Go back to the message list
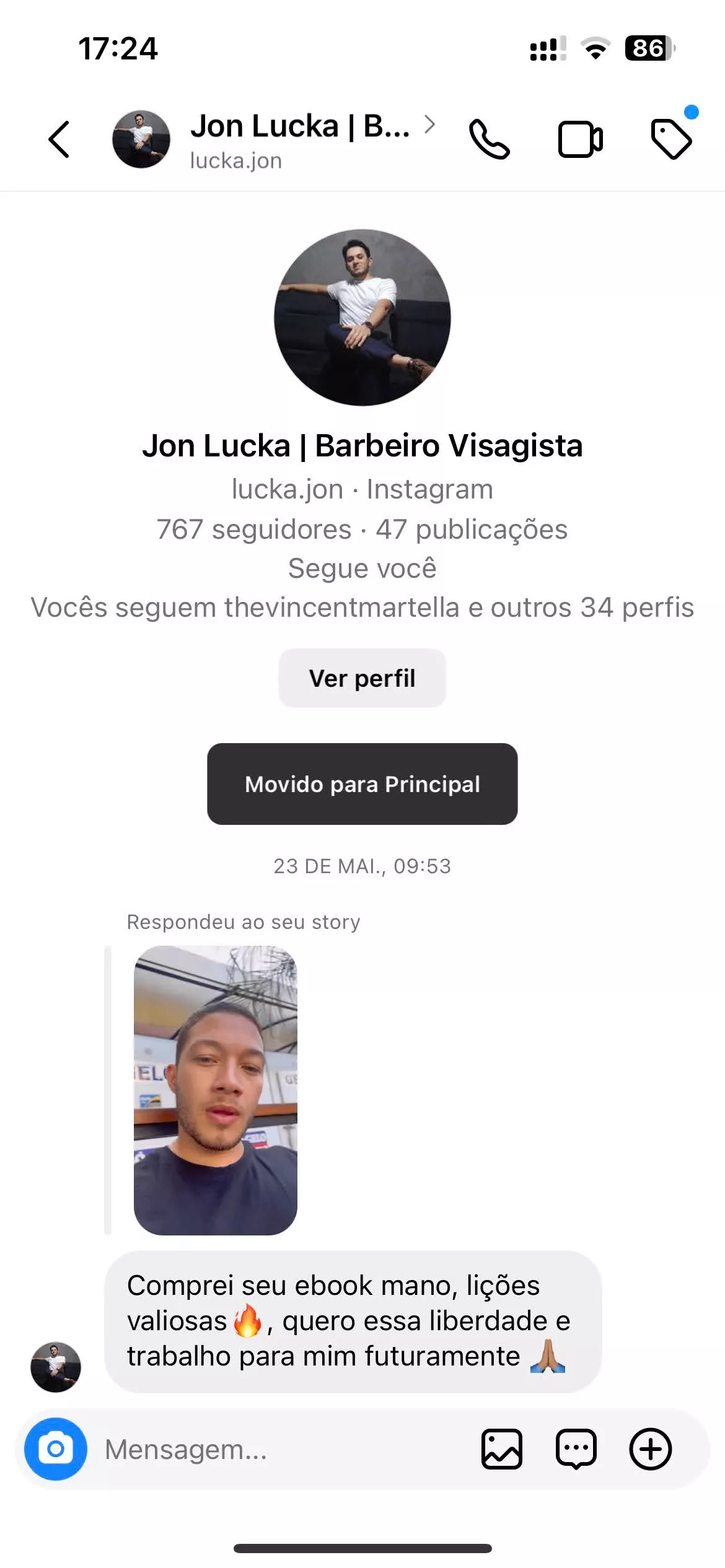Image resolution: width=725 pixels, height=1568 pixels. pos(59,139)
